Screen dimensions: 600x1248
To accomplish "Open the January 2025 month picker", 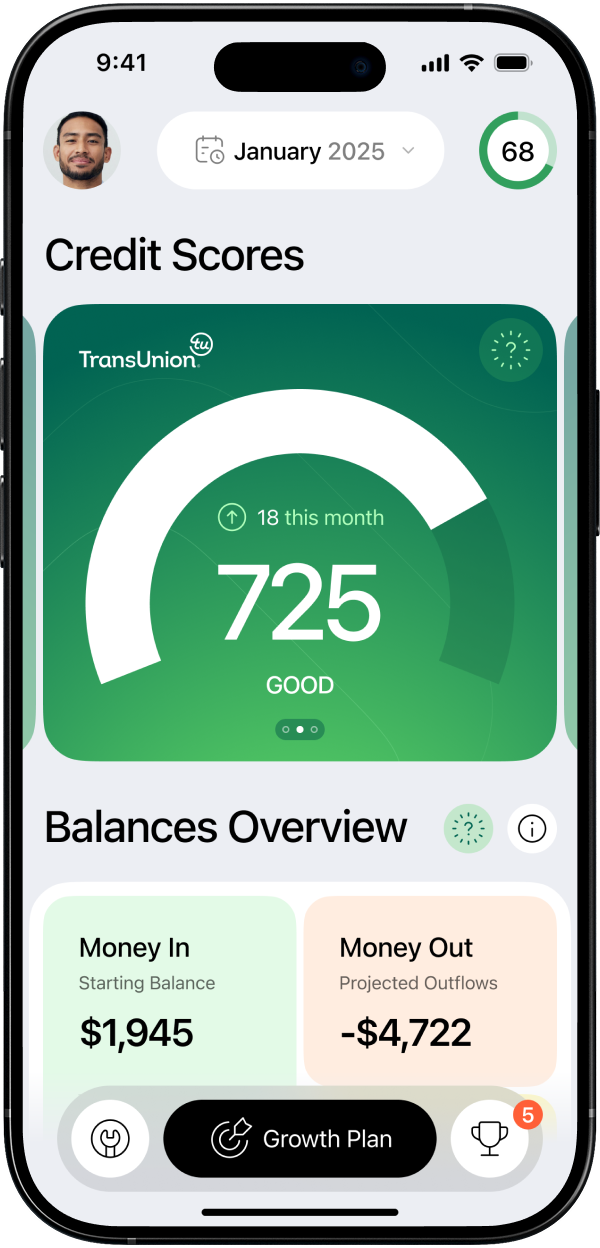I will (x=300, y=151).
